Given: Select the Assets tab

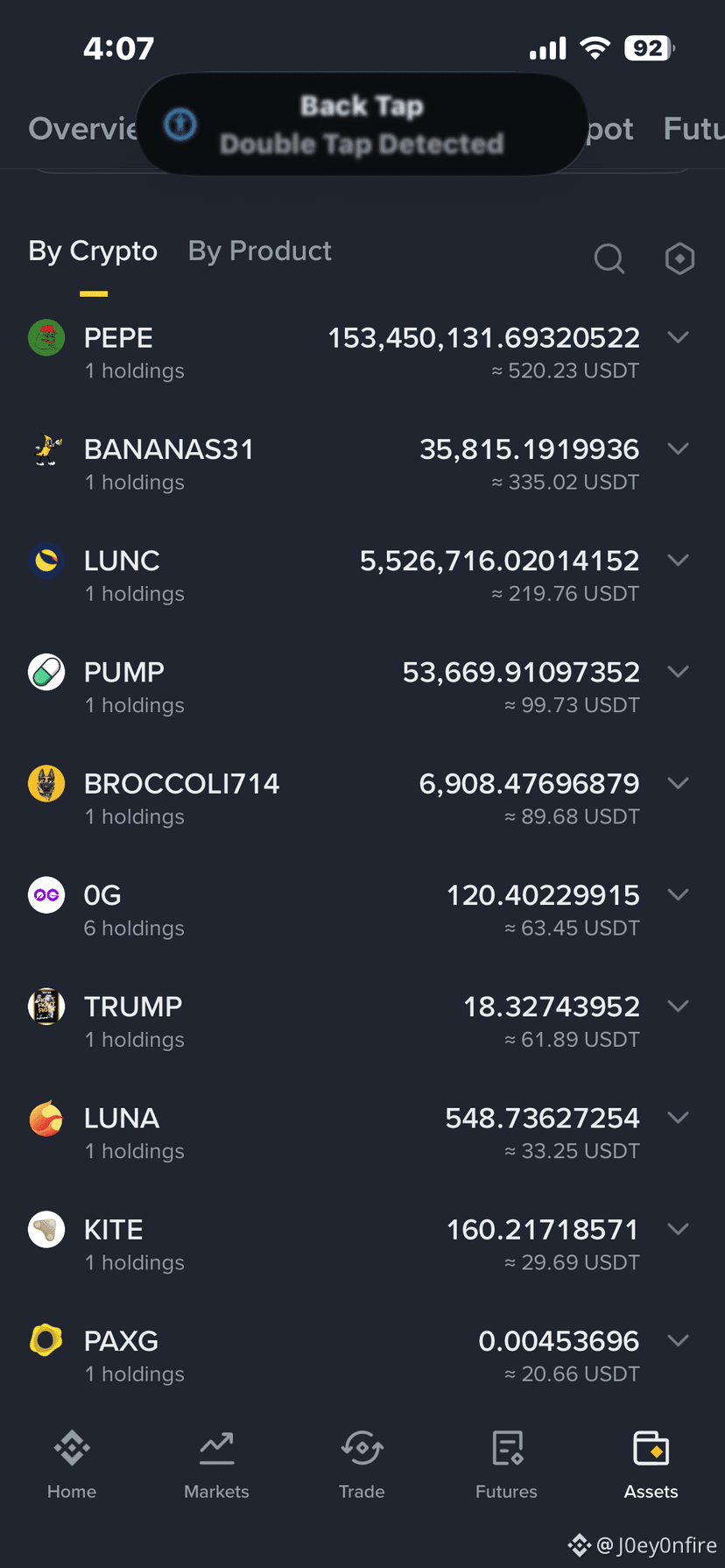Looking at the screenshot, I should pos(651,1465).
